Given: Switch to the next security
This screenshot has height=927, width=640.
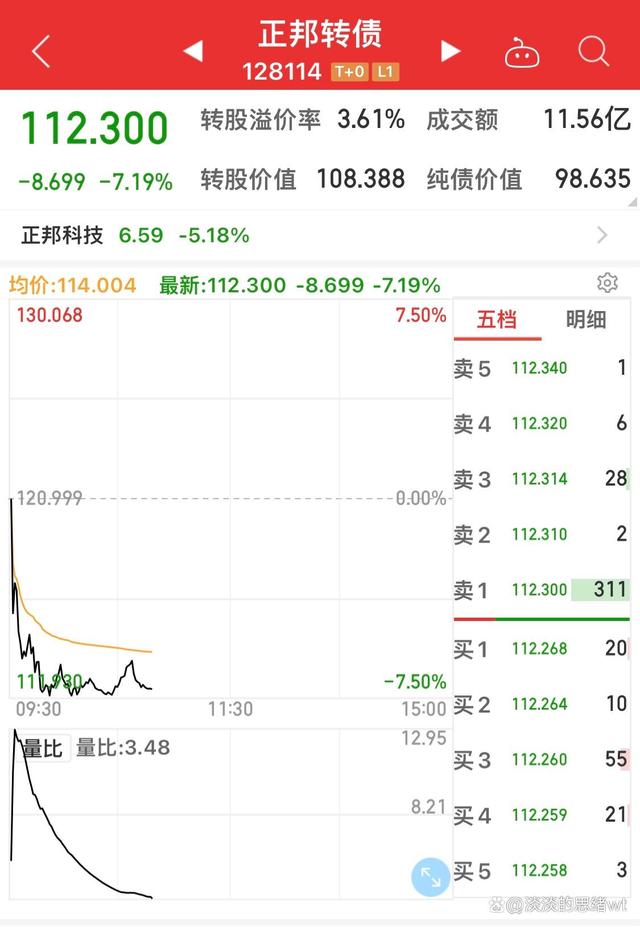Looking at the screenshot, I should point(451,51).
